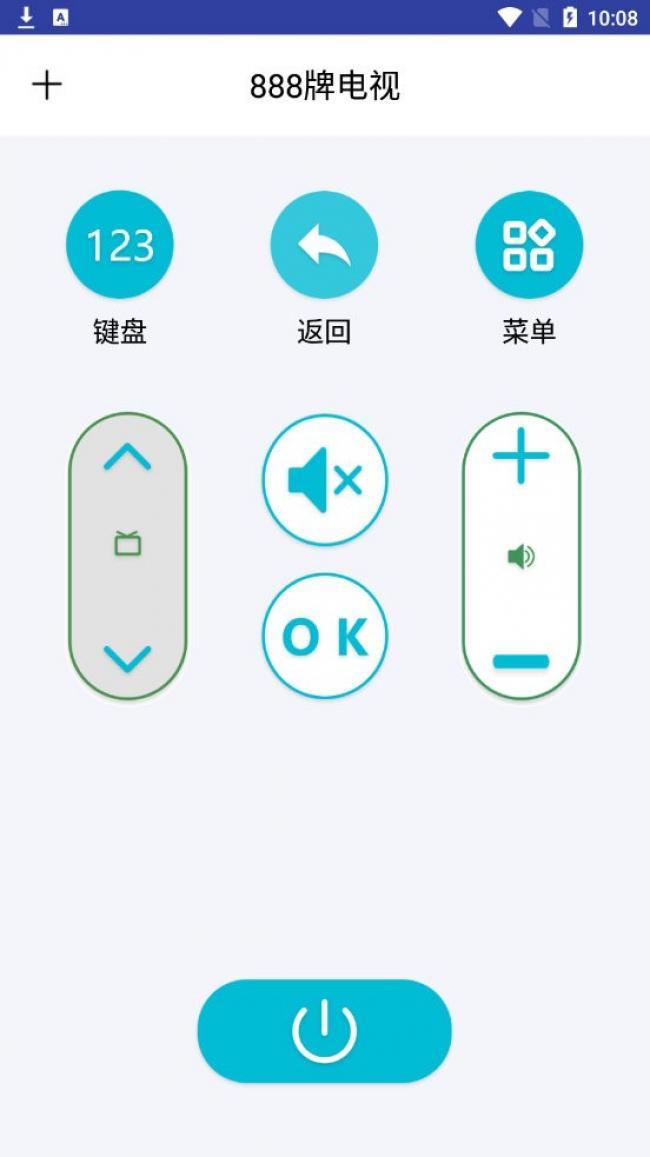Confirm with the OK button
Image resolution: width=650 pixels, height=1157 pixels.
pos(325,637)
